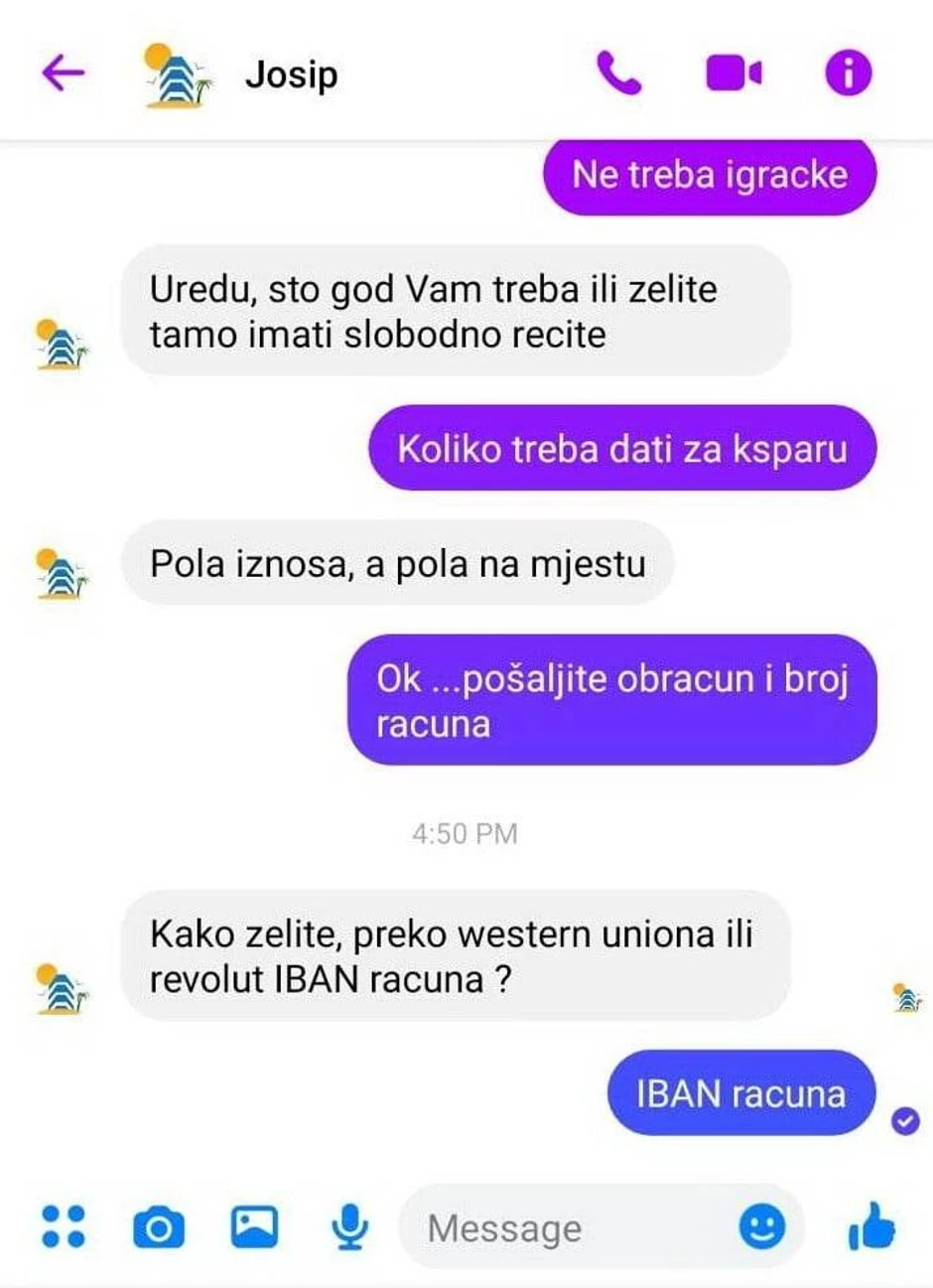Start a video call with Josip
This screenshot has width=933, height=1288.
pyautogui.click(x=734, y=72)
